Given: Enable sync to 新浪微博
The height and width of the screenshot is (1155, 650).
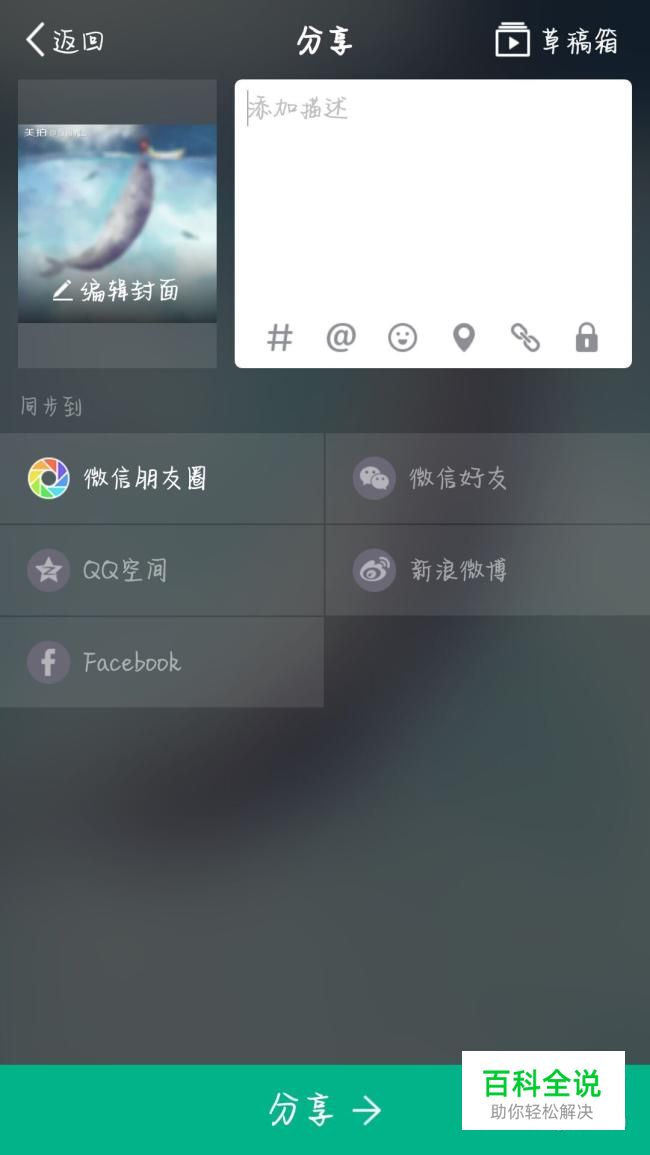Looking at the screenshot, I should pyautogui.click(x=488, y=570).
